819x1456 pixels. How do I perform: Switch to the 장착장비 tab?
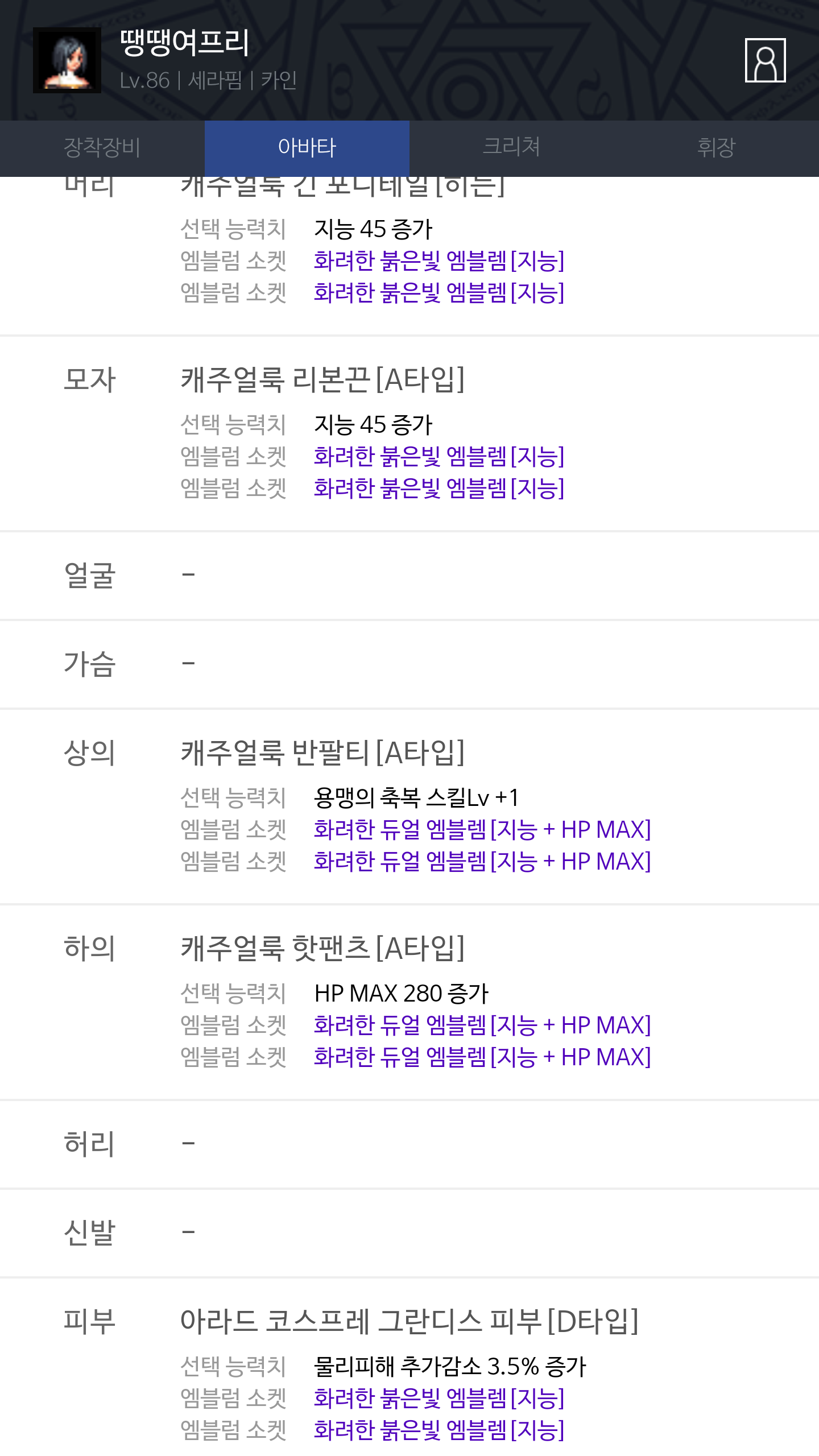(102, 148)
